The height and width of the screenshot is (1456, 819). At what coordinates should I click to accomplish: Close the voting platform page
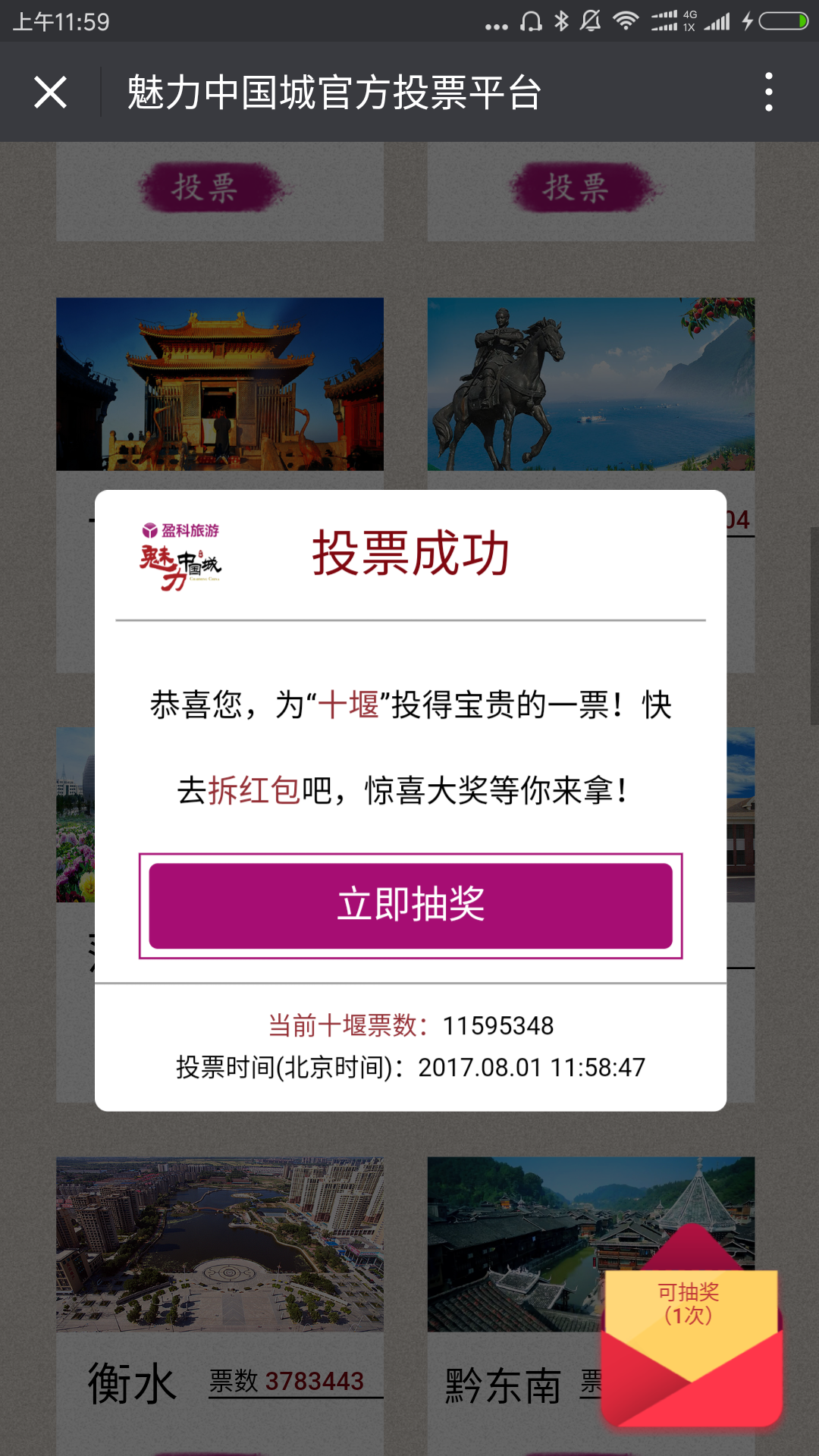pos(51,93)
